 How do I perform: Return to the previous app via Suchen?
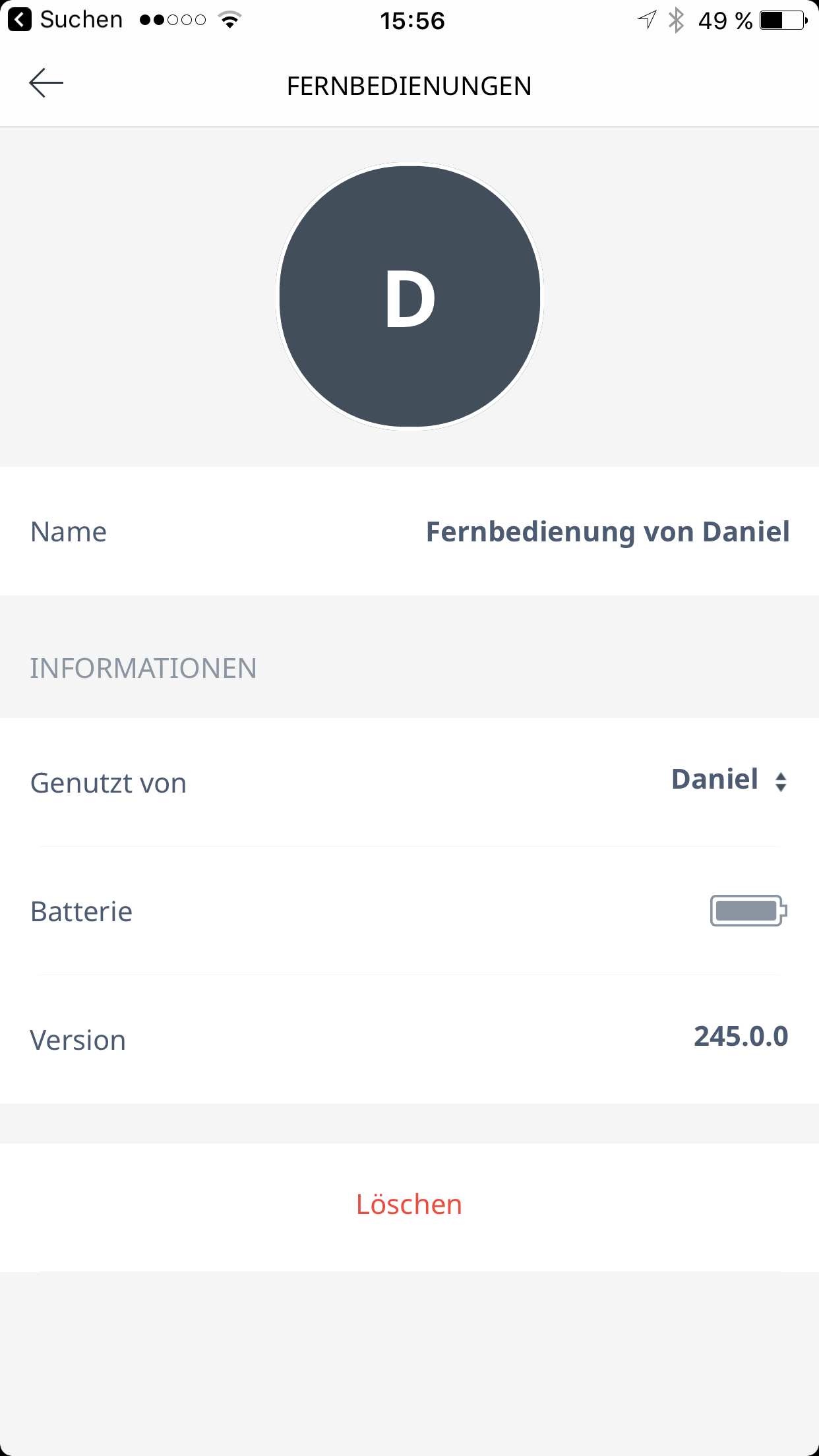[x=66, y=20]
